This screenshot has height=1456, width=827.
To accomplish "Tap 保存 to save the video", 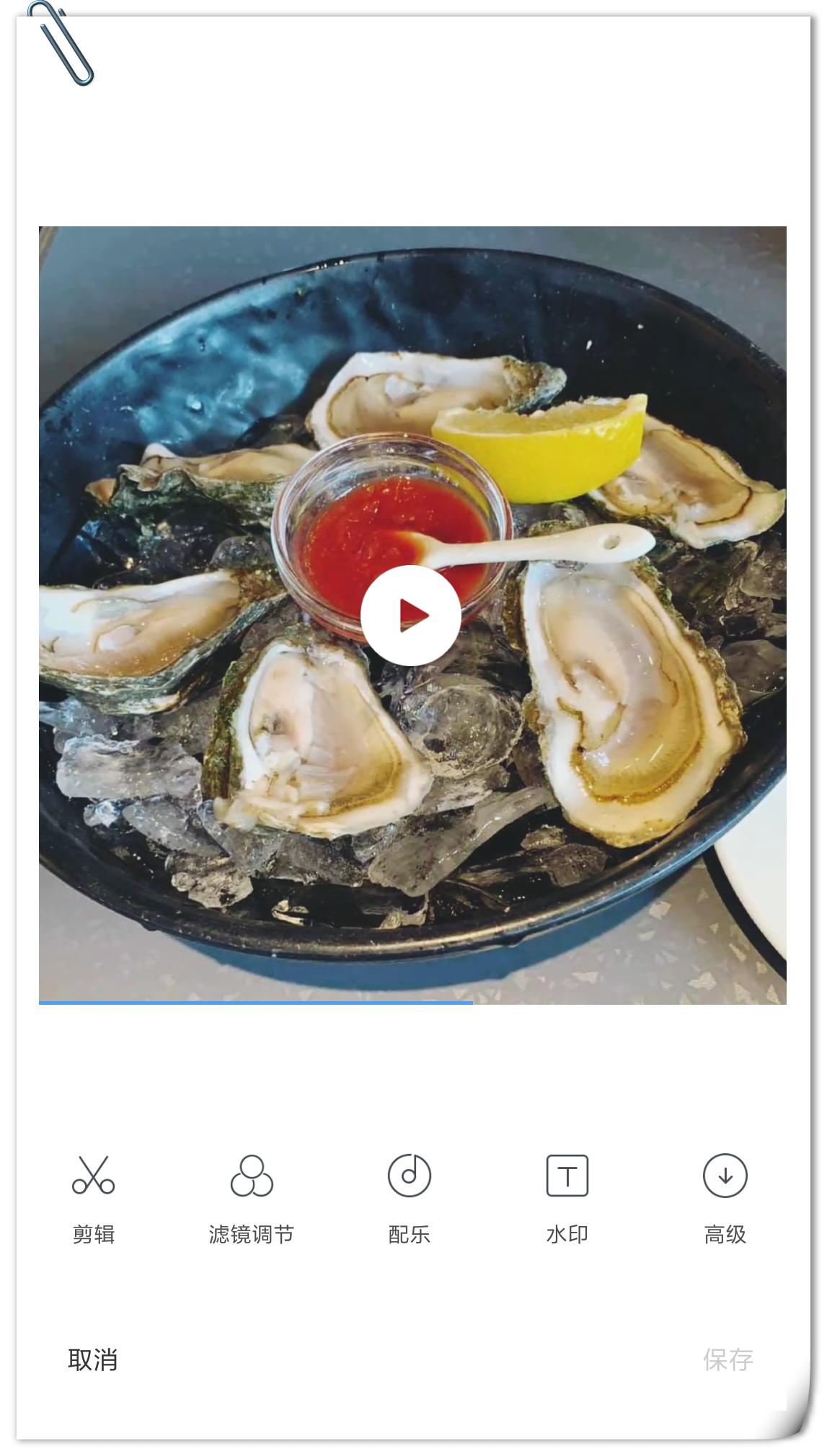I will pyautogui.click(x=728, y=1359).
